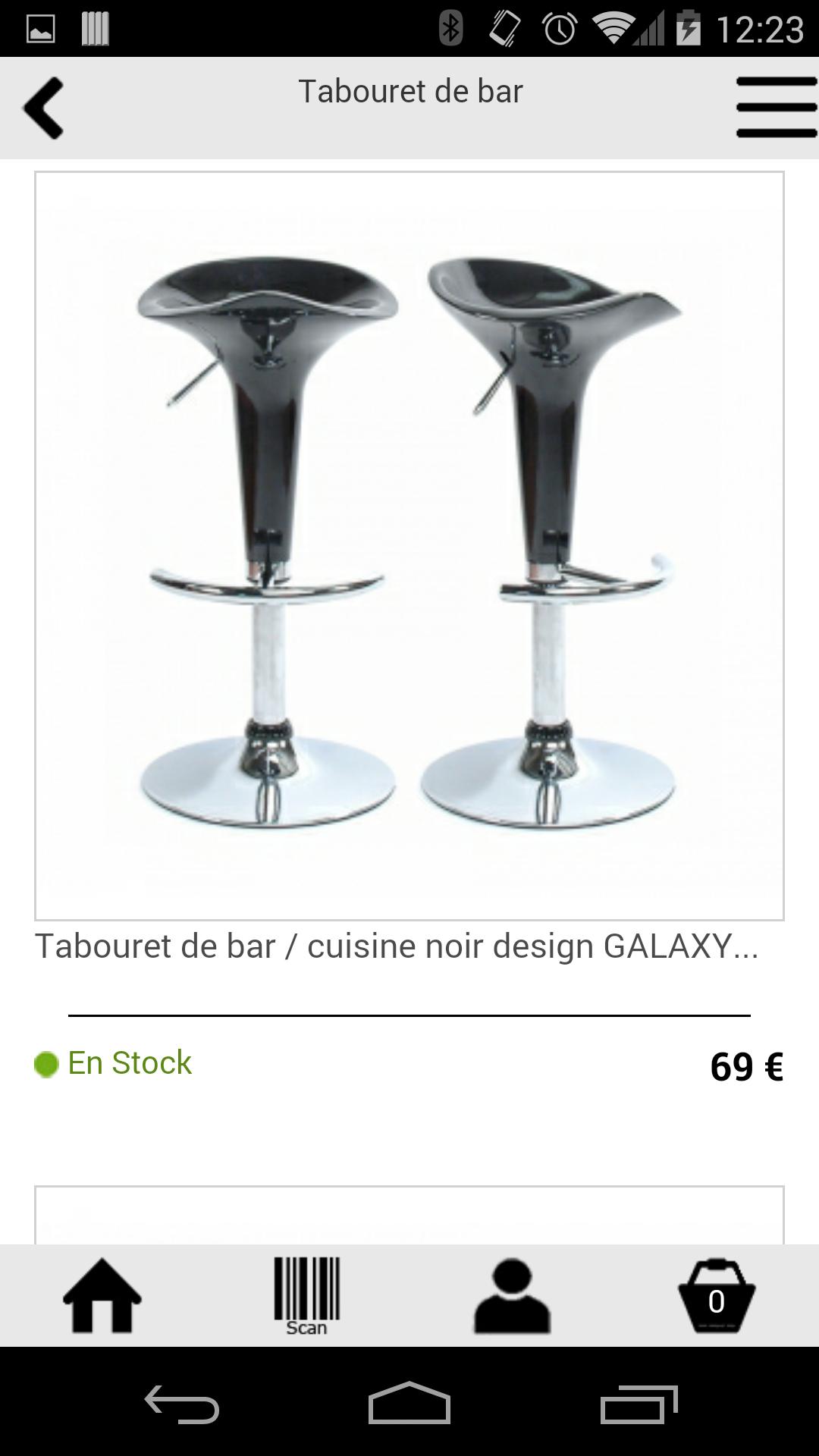Go to the home tab
This screenshot has width=819, height=1456.
102,1295
